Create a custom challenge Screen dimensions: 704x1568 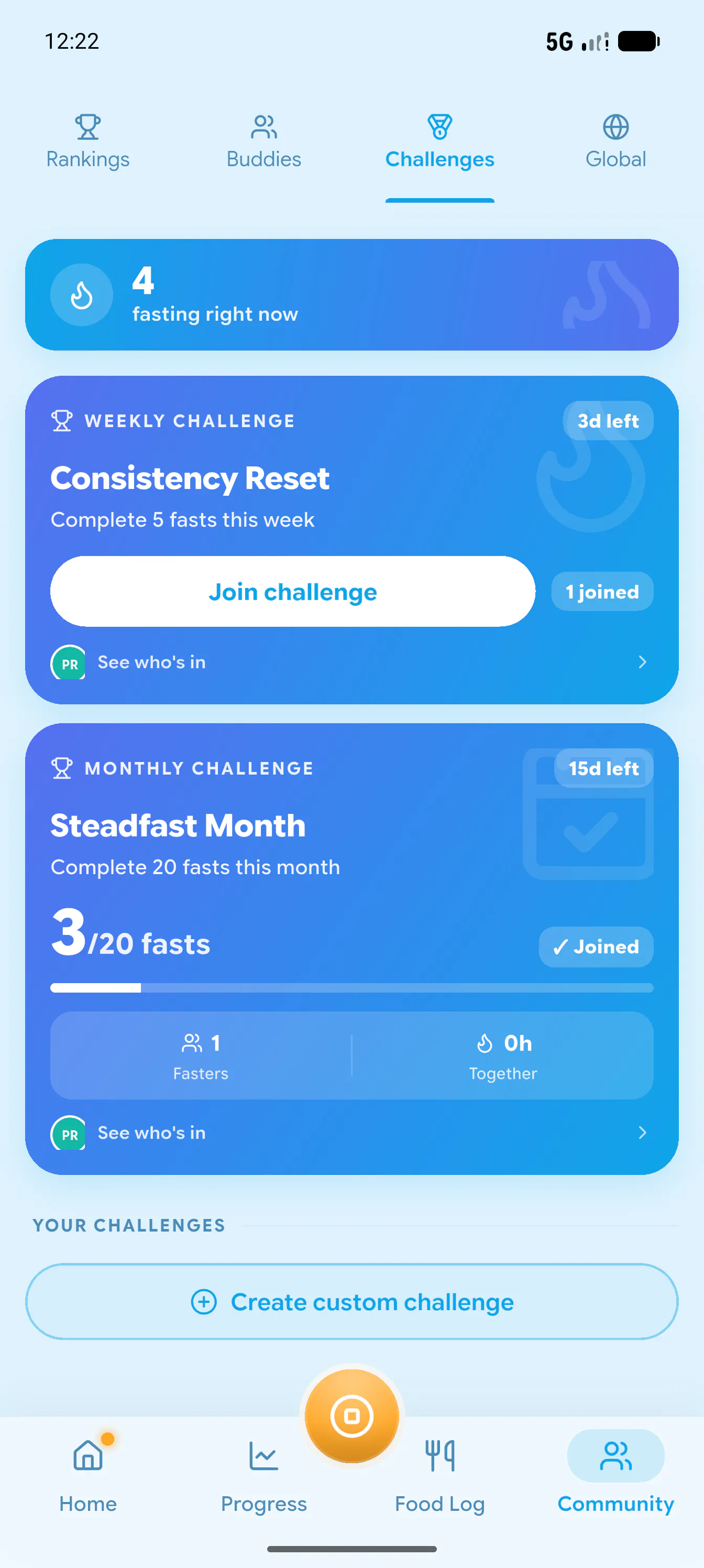351,1301
